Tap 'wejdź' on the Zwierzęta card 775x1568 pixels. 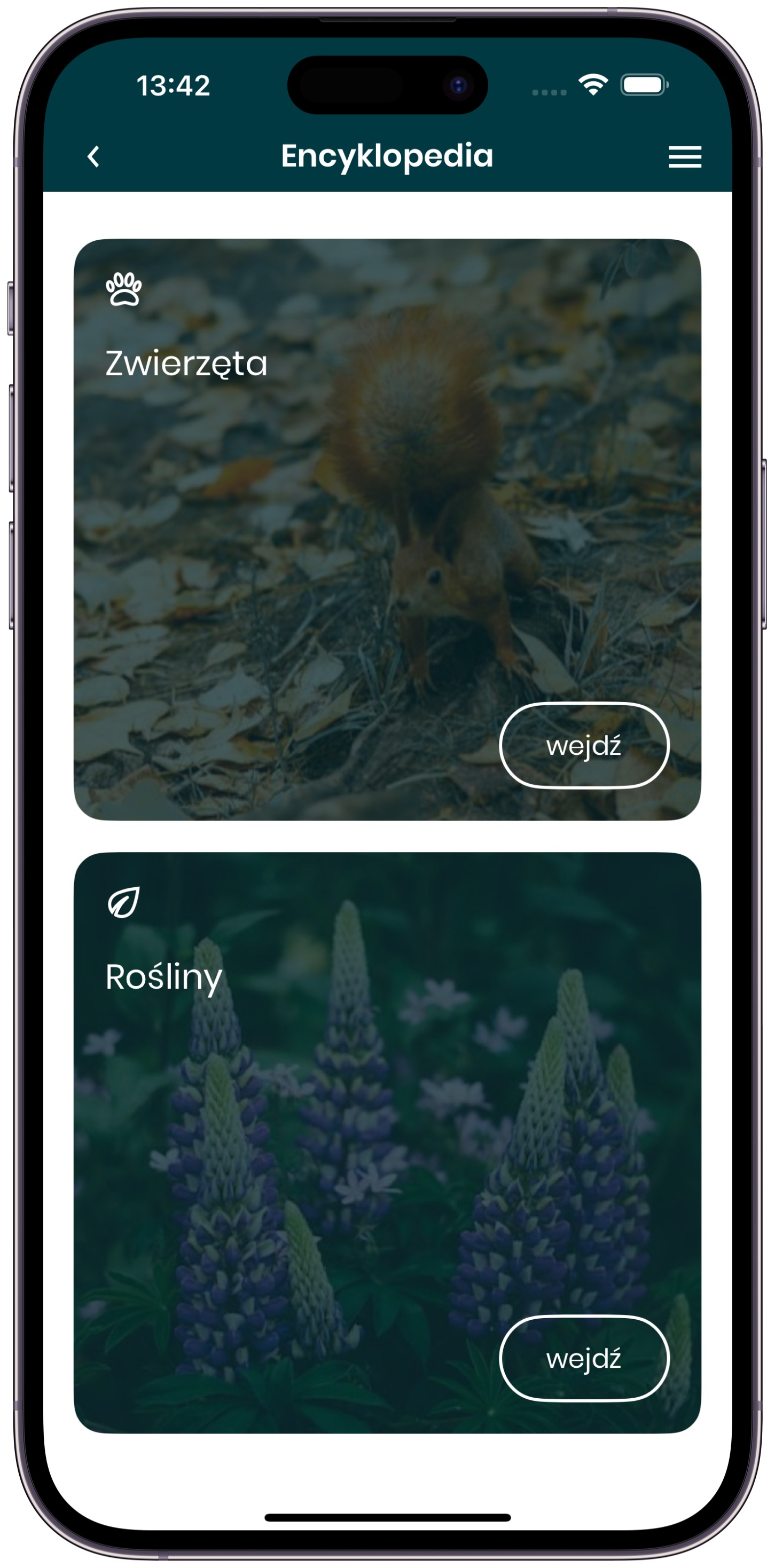click(x=583, y=745)
